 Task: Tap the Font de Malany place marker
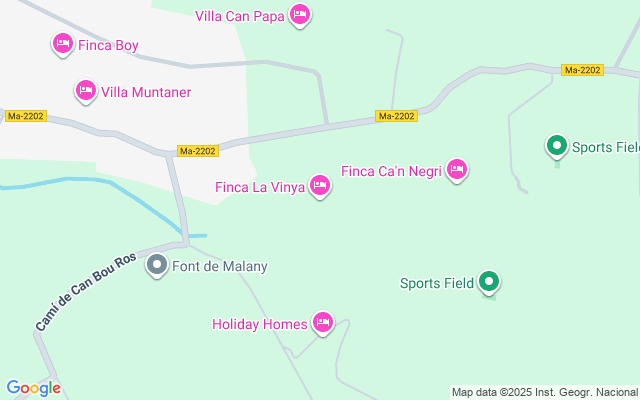(157, 266)
